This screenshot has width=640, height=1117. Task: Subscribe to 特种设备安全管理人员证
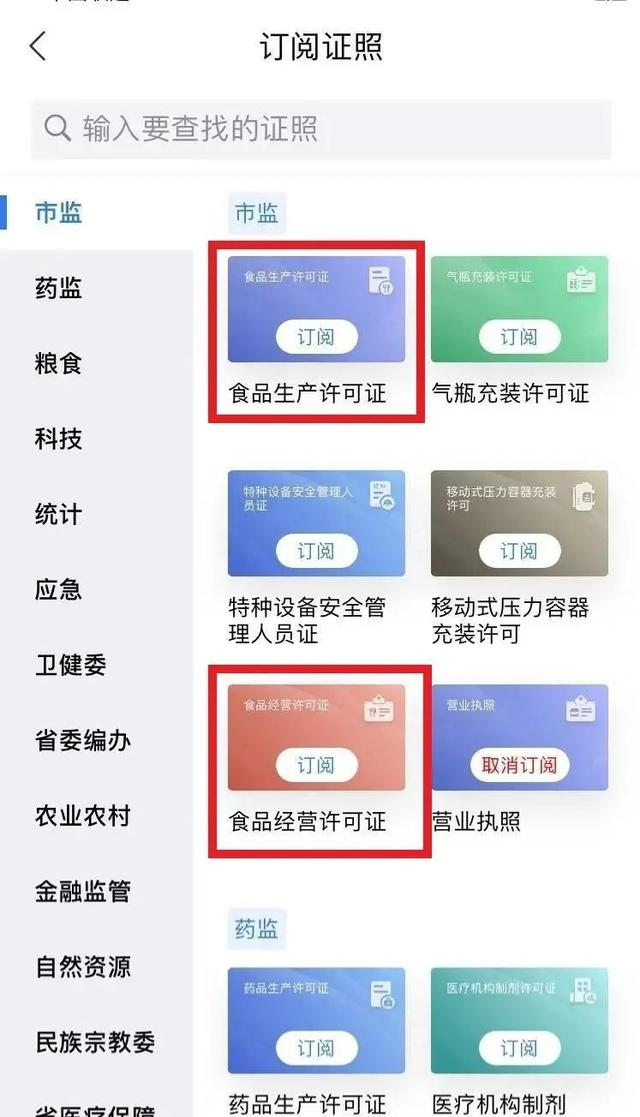(316, 551)
